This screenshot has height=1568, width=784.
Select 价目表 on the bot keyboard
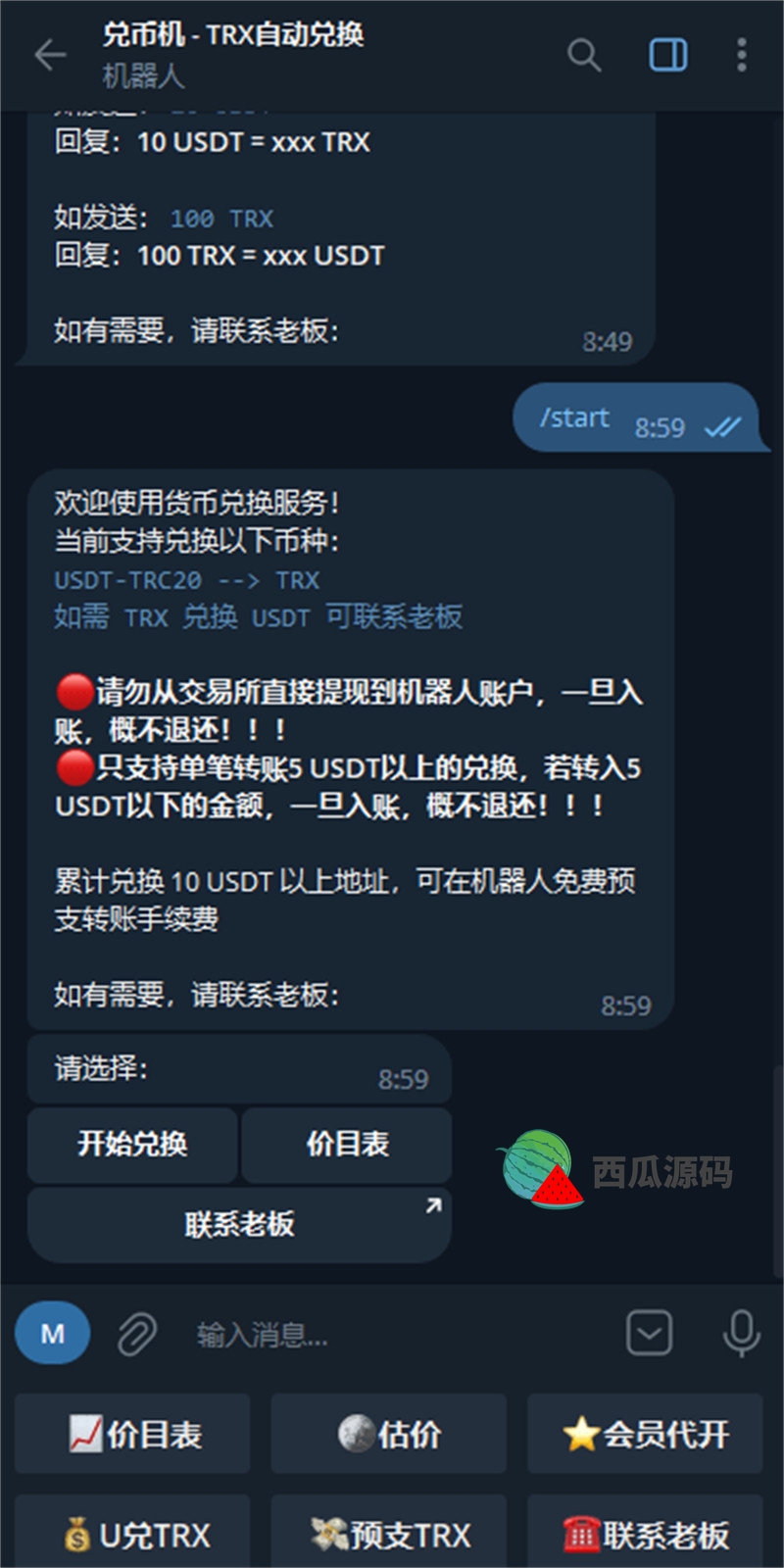tap(133, 1434)
